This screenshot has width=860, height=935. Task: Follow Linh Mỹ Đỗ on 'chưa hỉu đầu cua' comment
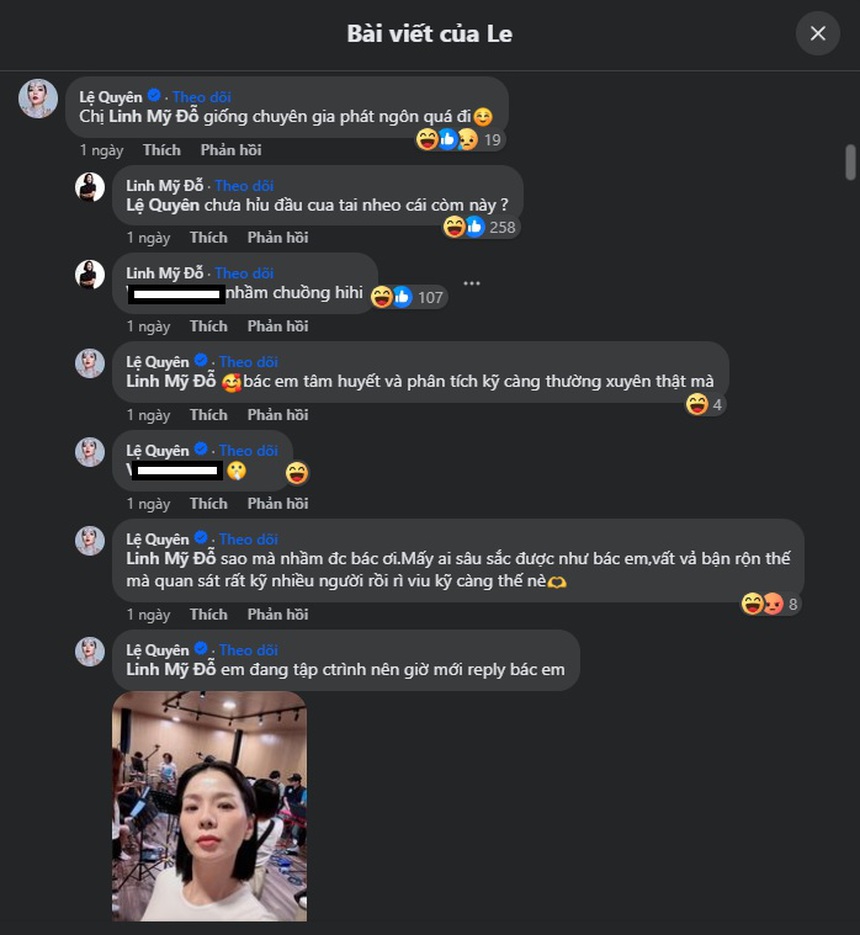click(244, 186)
